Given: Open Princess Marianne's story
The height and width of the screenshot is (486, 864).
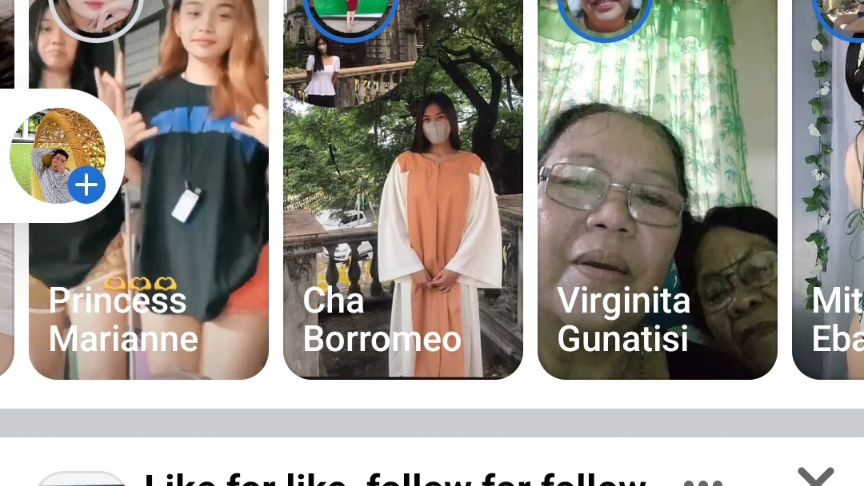Looking at the screenshot, I should [148, 200].
